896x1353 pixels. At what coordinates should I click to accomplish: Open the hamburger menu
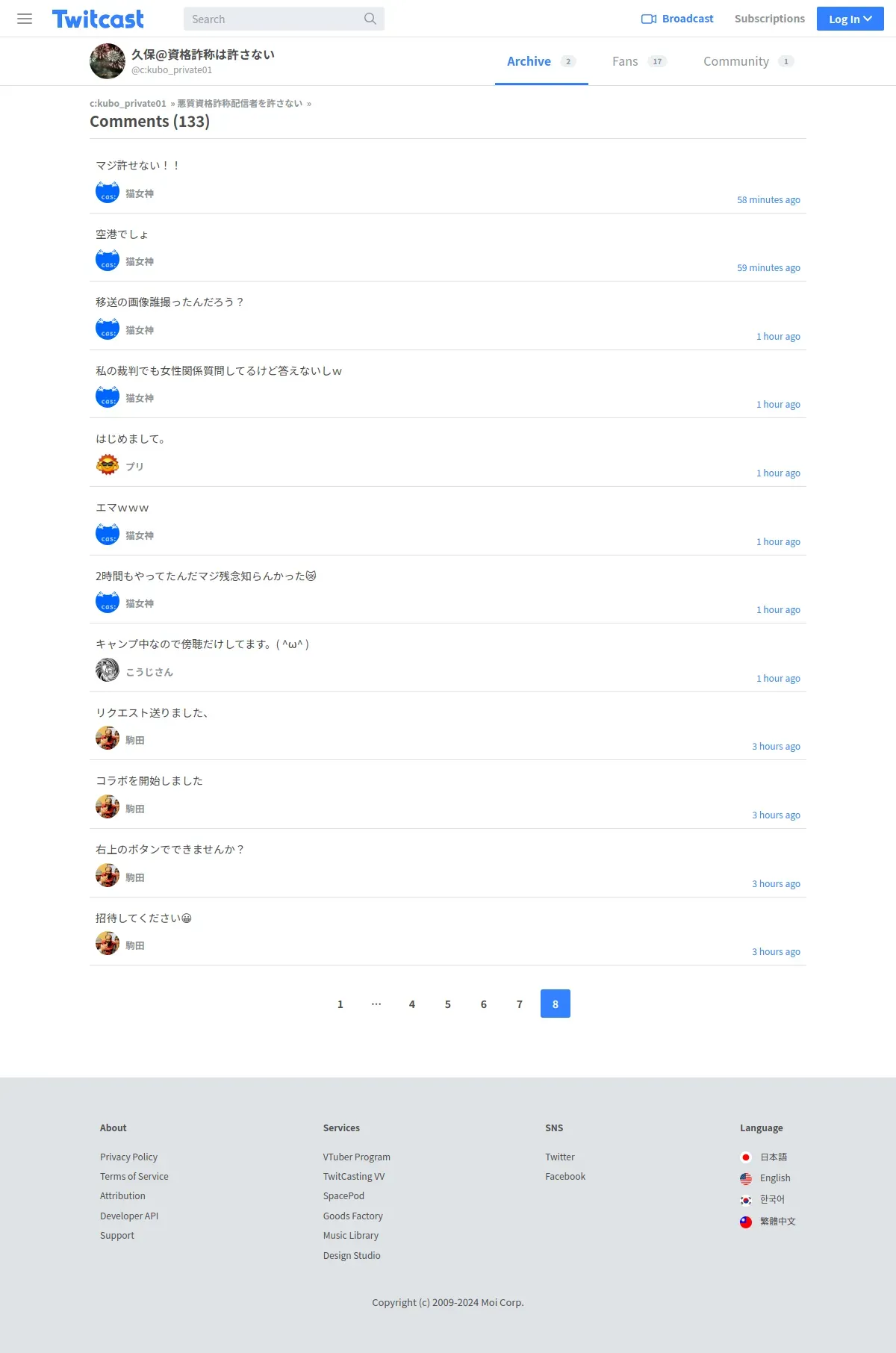[x=25, y=19]
